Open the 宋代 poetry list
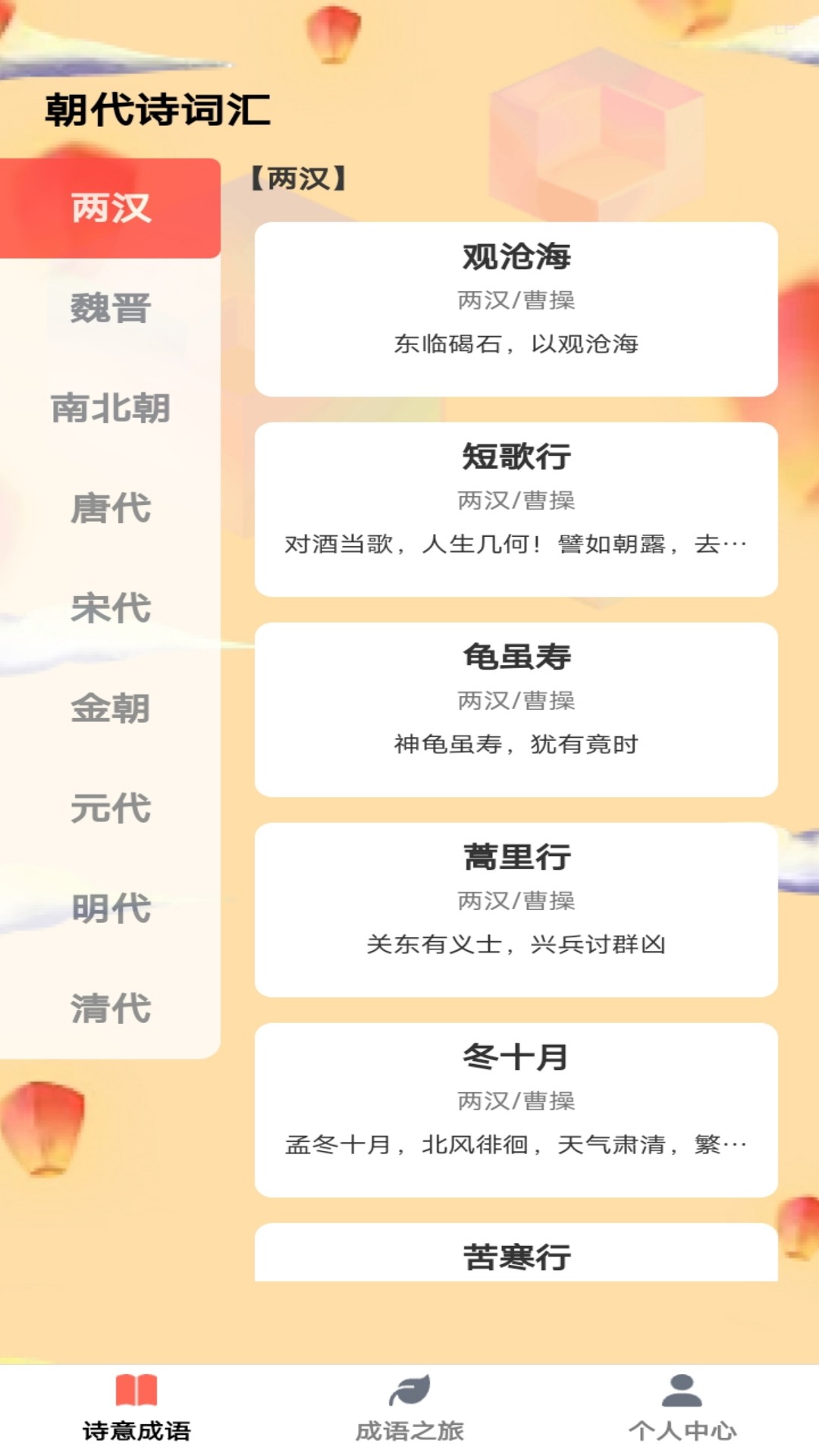The height and width of the screenshot is (1456, 819). tap(111, 609)
